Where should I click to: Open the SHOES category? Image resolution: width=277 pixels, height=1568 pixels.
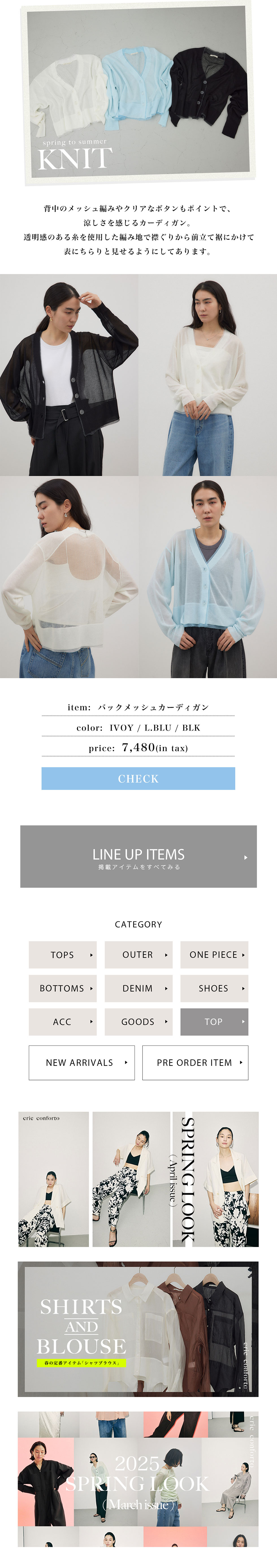coord(214,988)
